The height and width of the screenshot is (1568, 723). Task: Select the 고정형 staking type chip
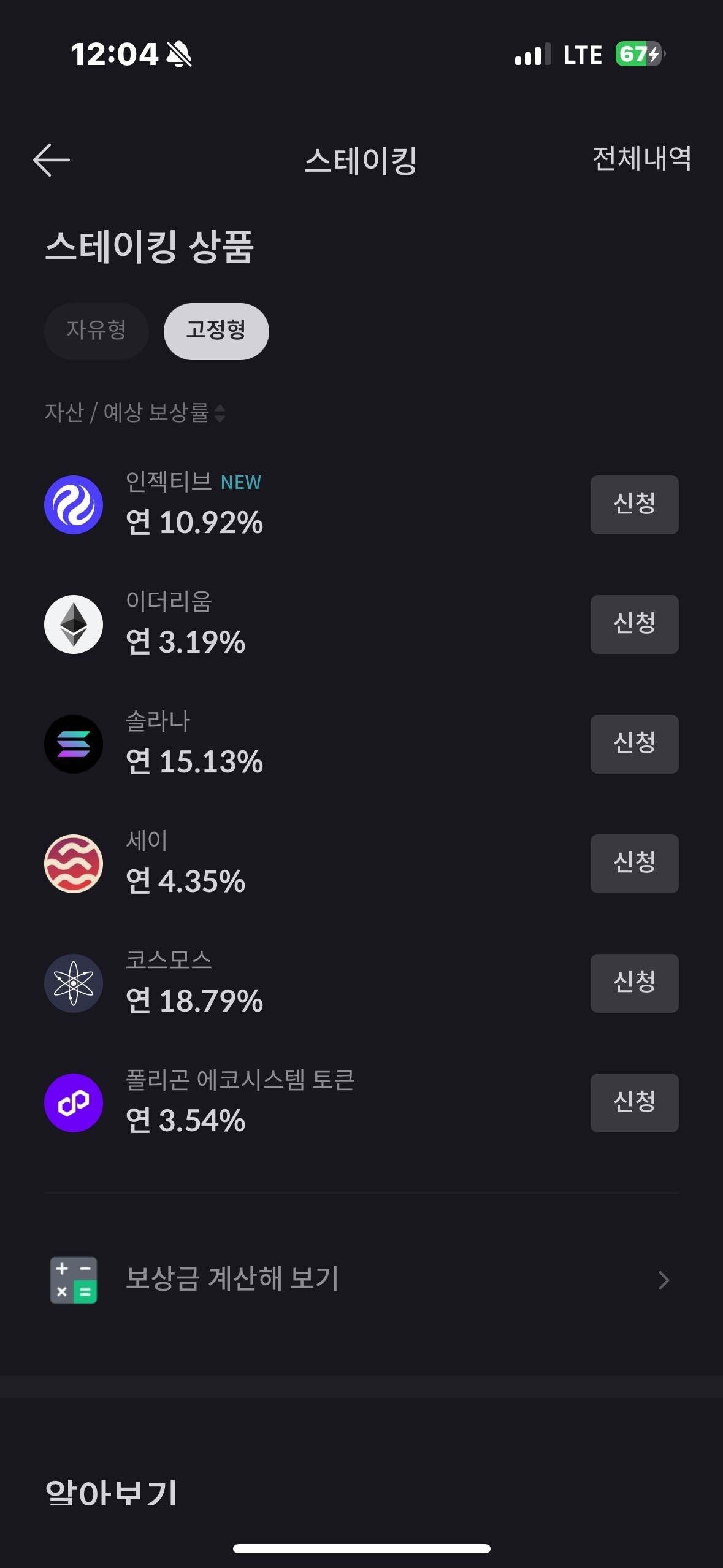pyautogui.click(x=216, y=331)
